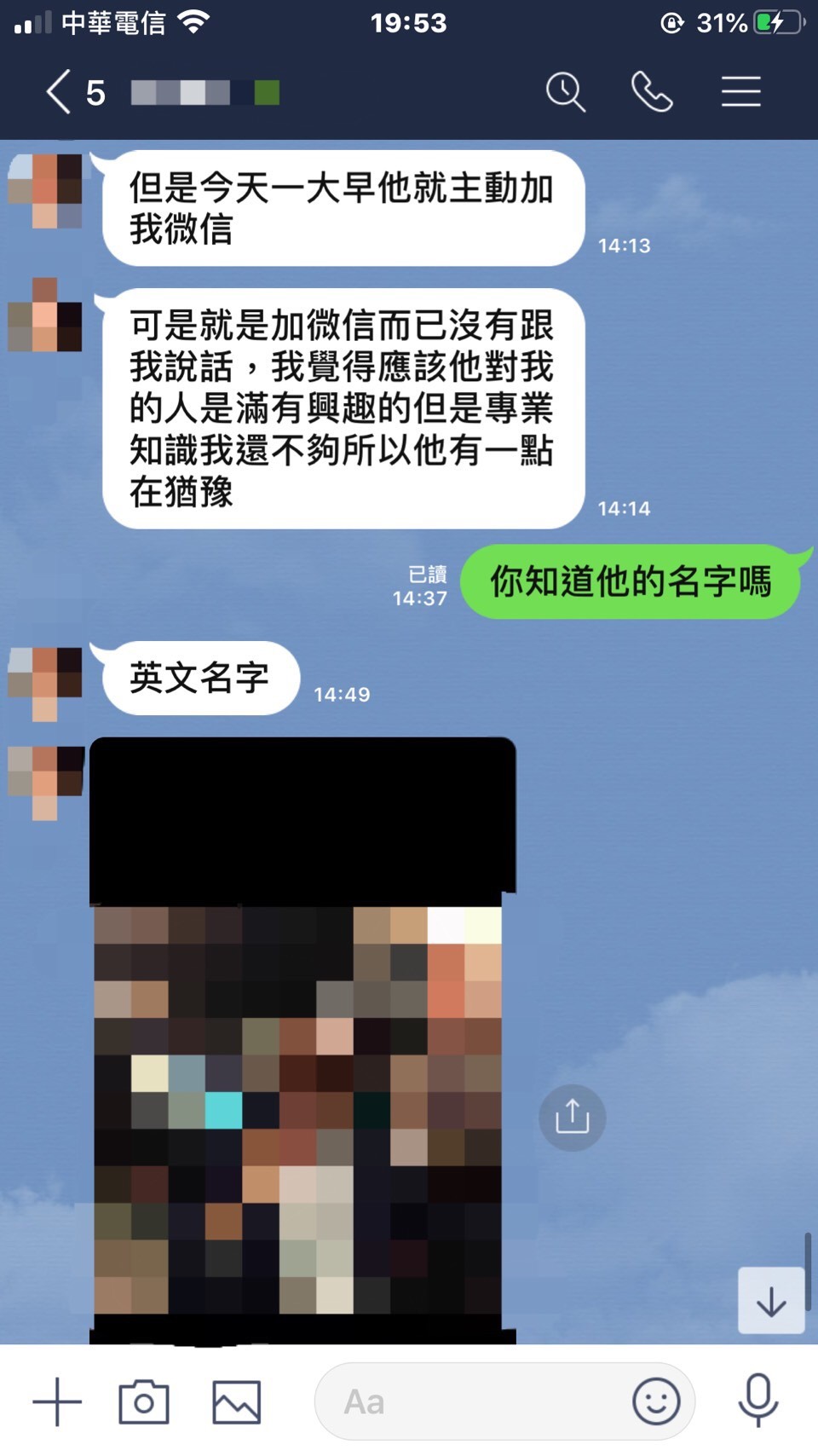Open the plus attachment menu
The height and width of the screenshot is (1456, 818).
57,1401
